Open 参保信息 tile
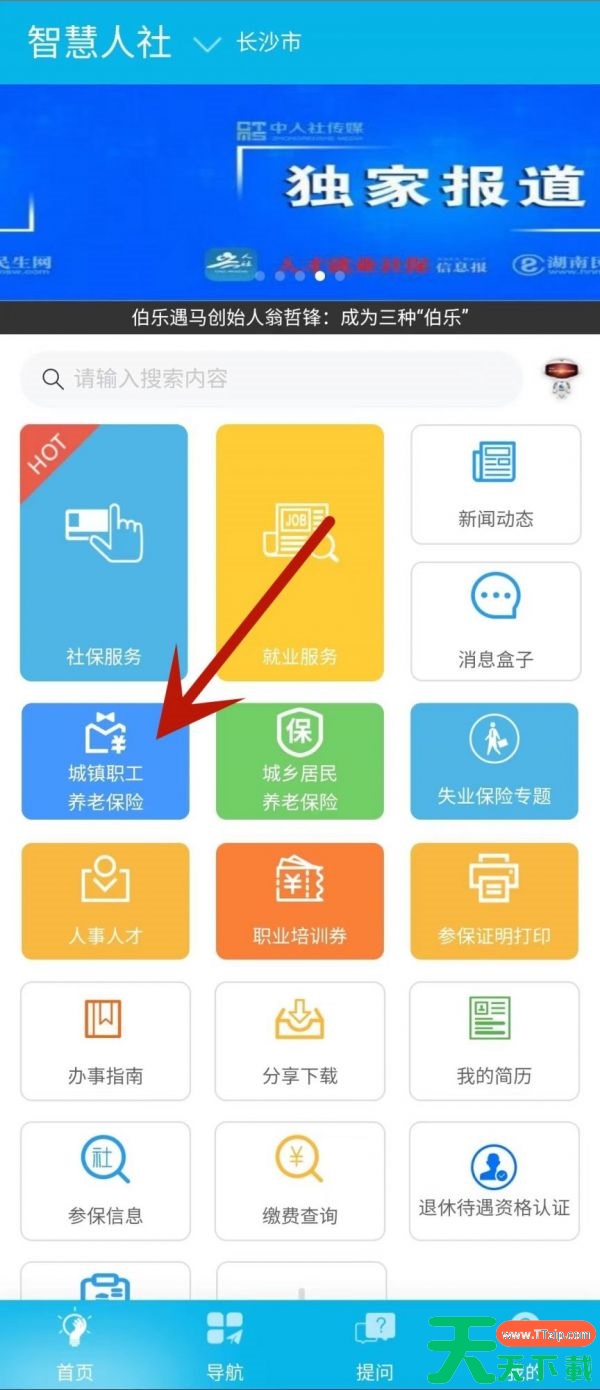600x1390 pixels. (x=105, y=1180)
